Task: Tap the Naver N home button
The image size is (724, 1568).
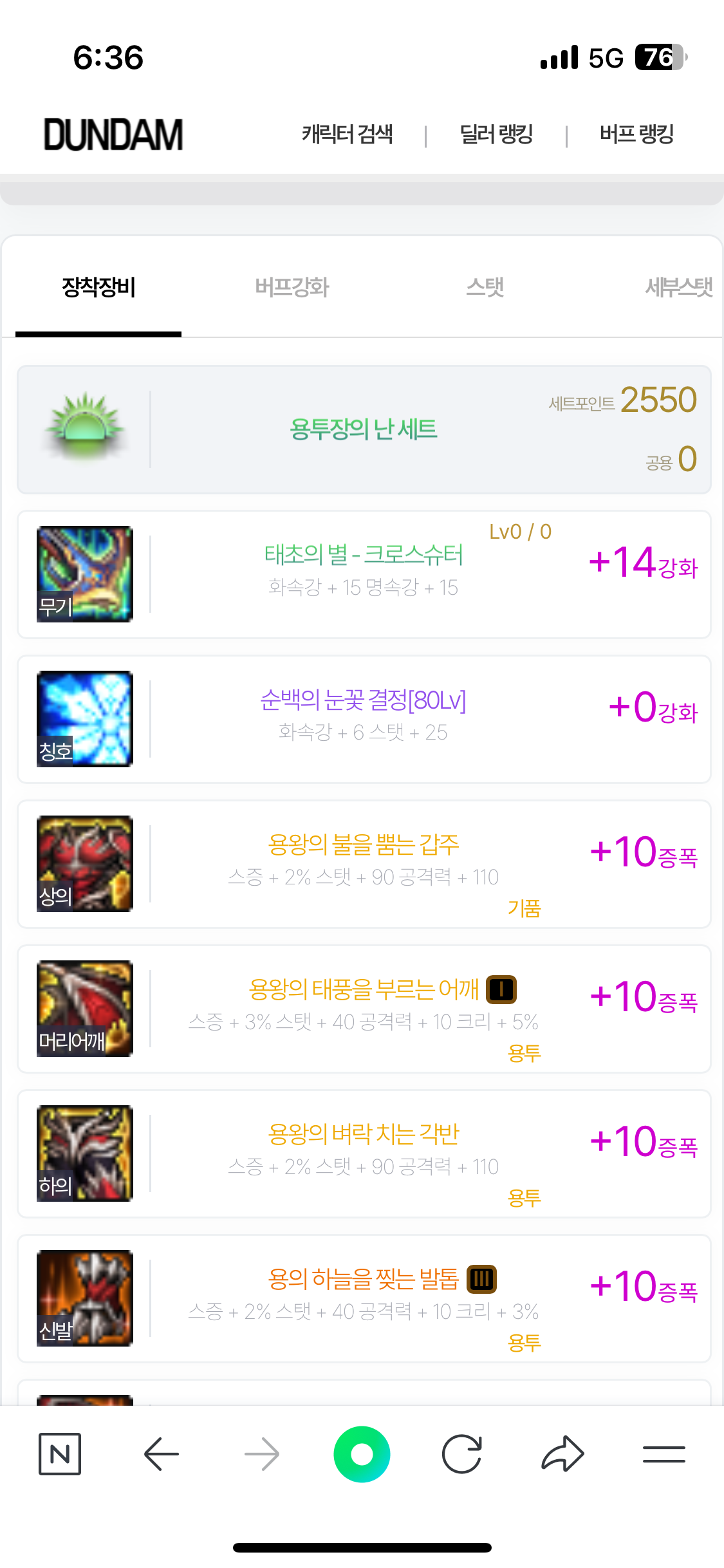Action: click(60, 1453)
